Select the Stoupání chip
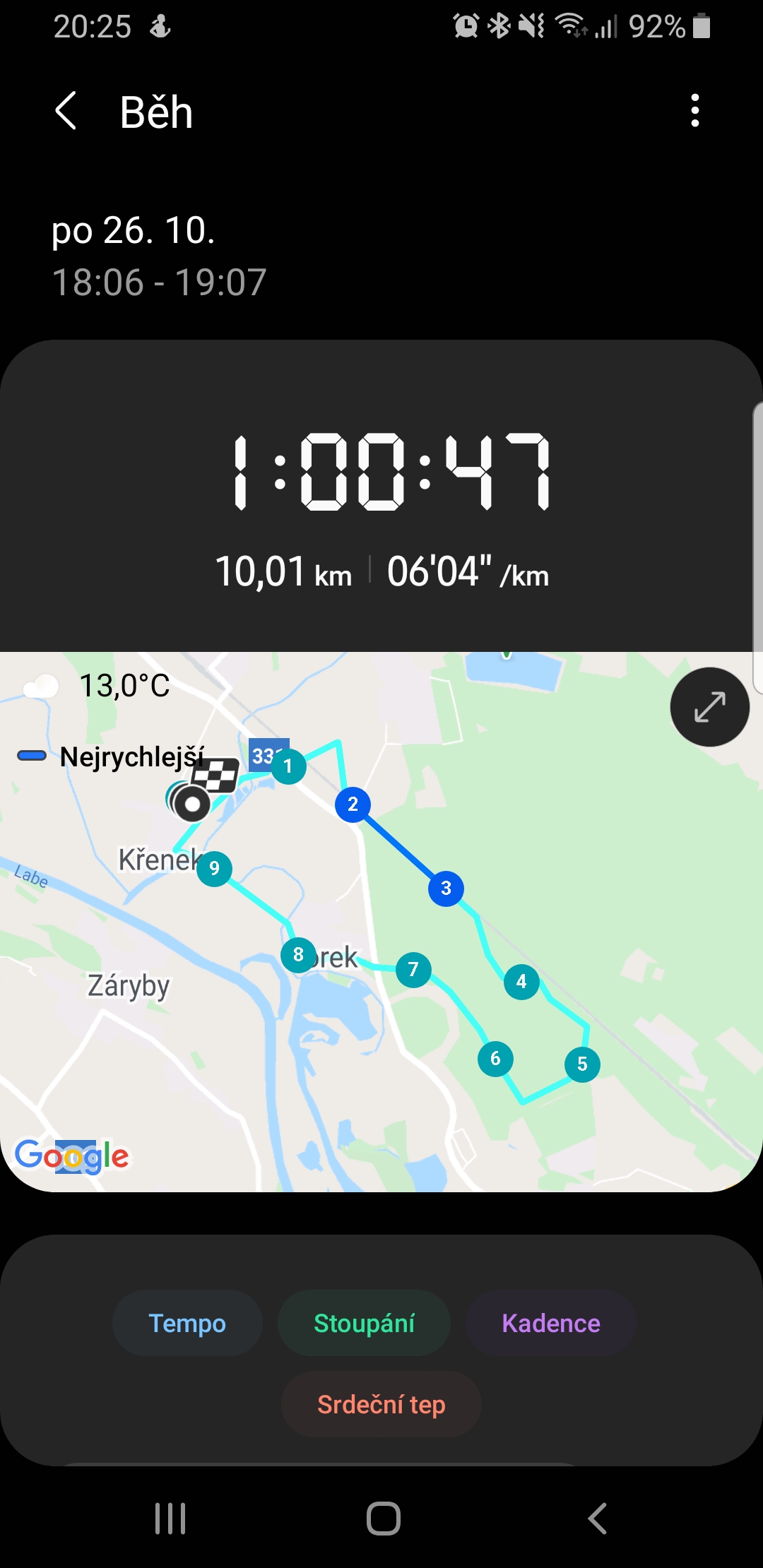 pos(364,1323)
